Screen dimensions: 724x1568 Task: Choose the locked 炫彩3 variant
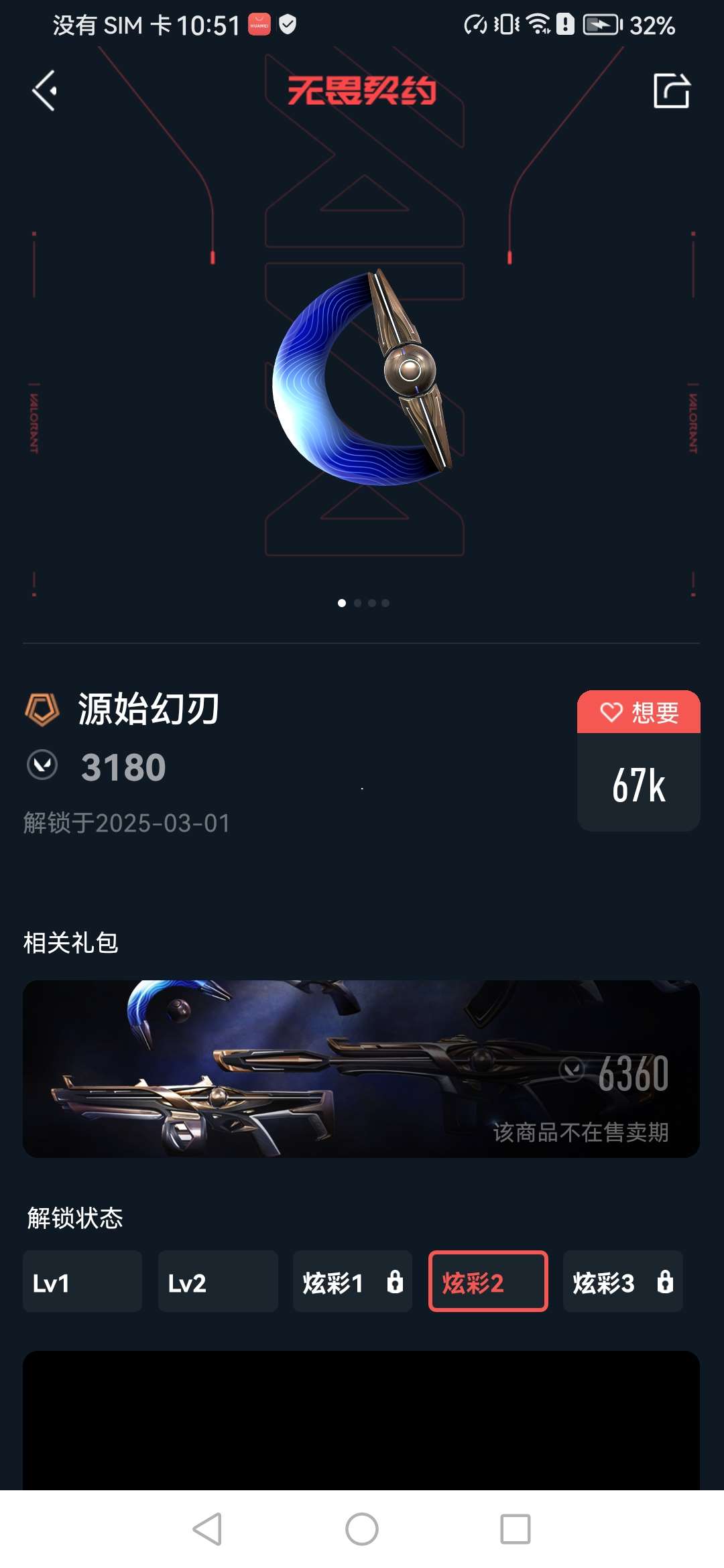point(622,1281)
